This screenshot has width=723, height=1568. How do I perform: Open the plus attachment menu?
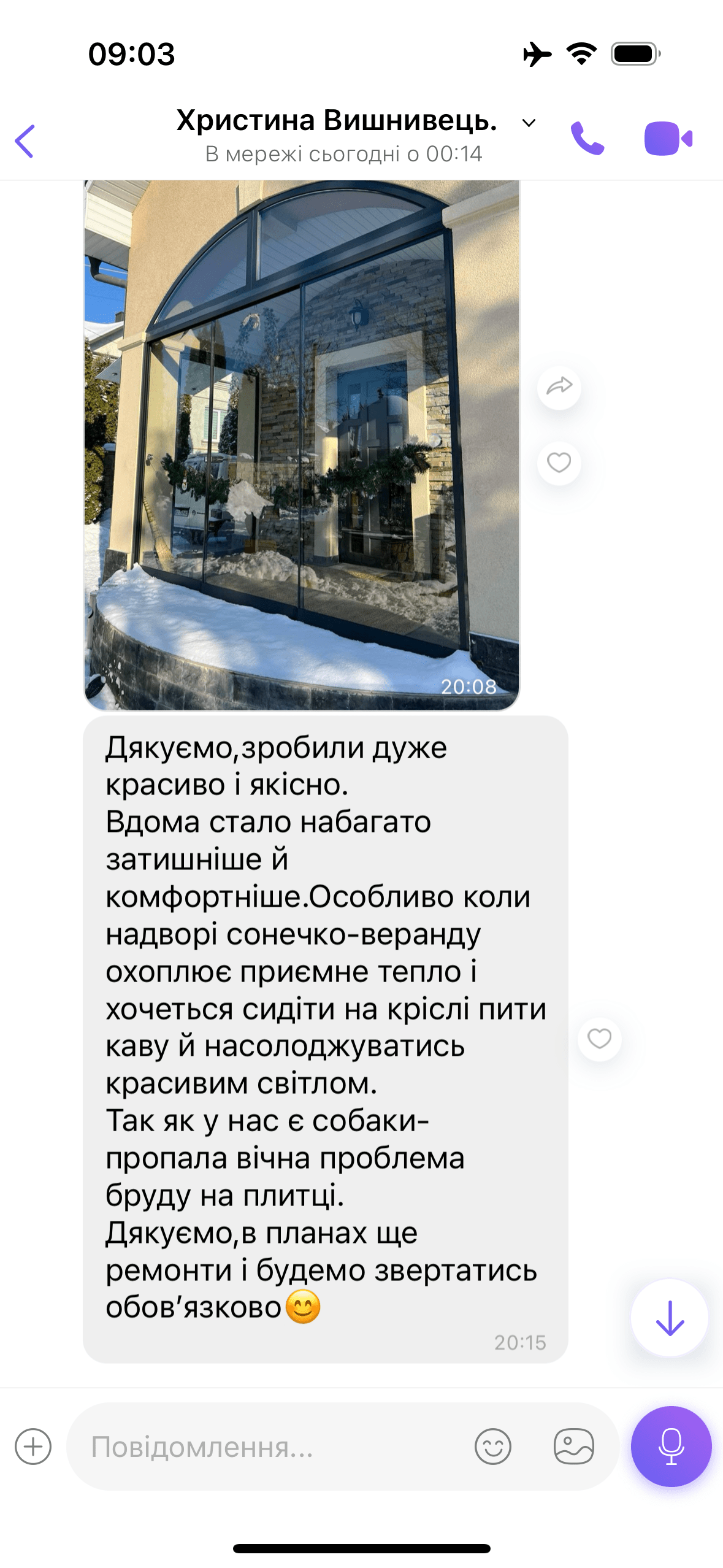click(x=33, y=1447)
